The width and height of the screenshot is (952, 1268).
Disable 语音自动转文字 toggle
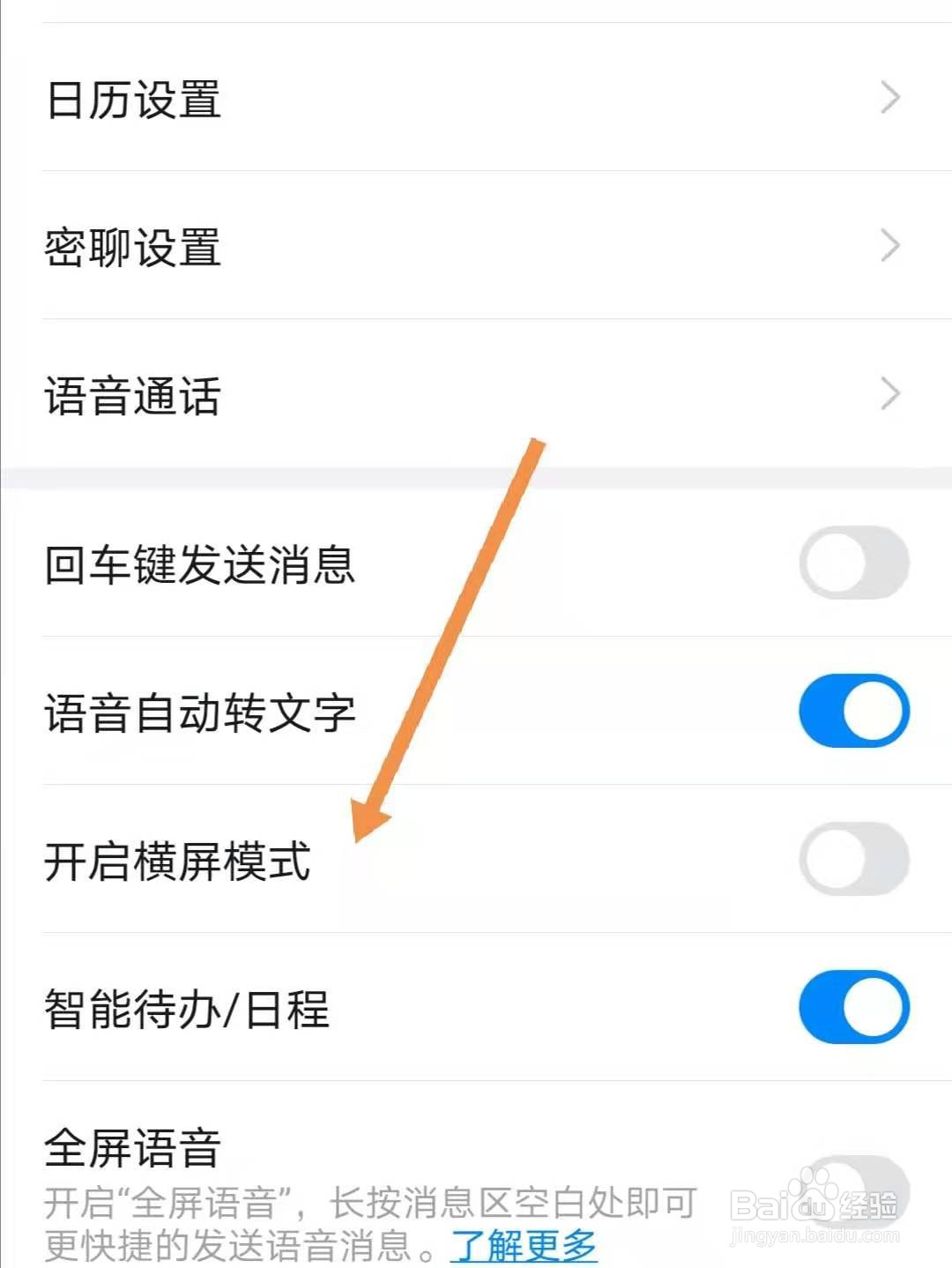pyautogui.click(x=852, y=710)
